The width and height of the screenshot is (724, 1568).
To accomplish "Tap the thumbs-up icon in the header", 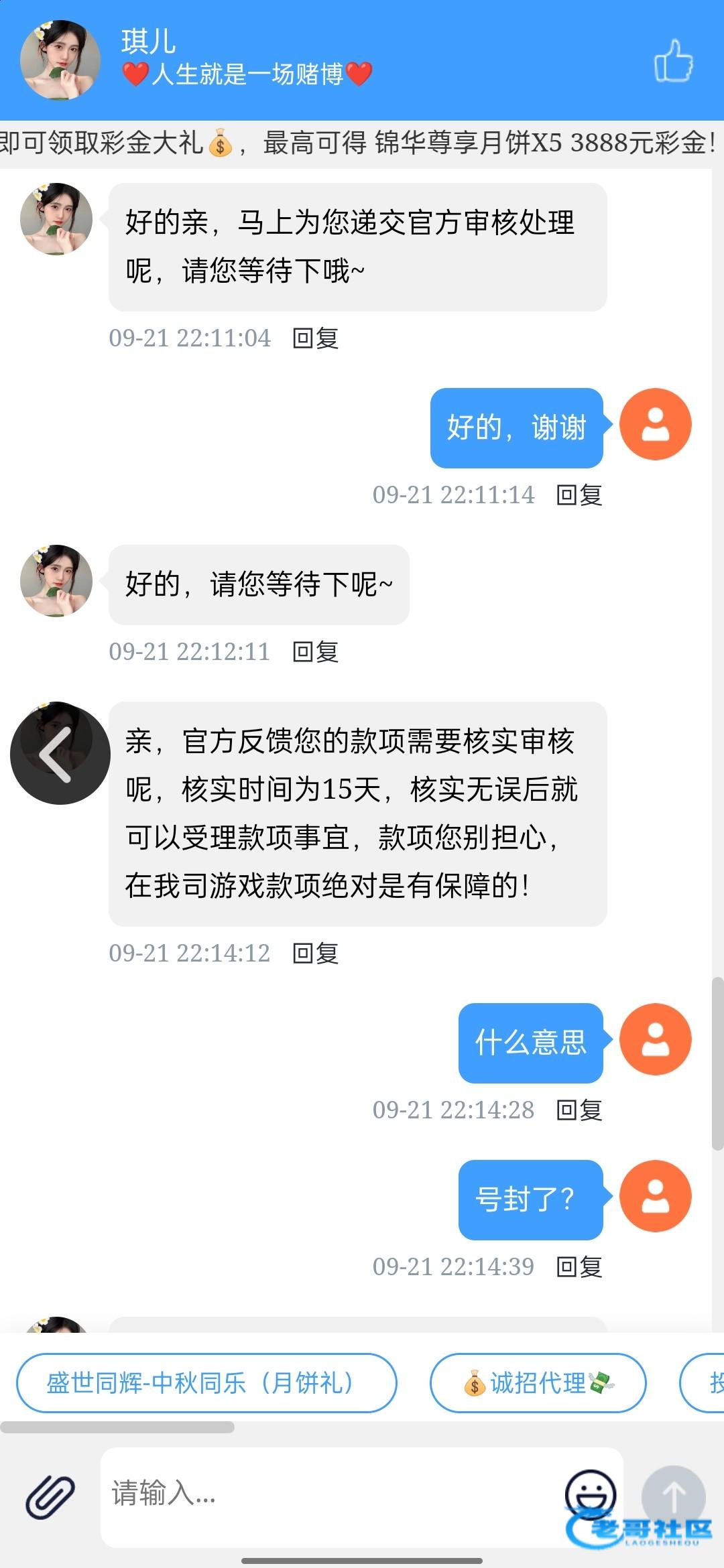I will [x=673, y=60].
